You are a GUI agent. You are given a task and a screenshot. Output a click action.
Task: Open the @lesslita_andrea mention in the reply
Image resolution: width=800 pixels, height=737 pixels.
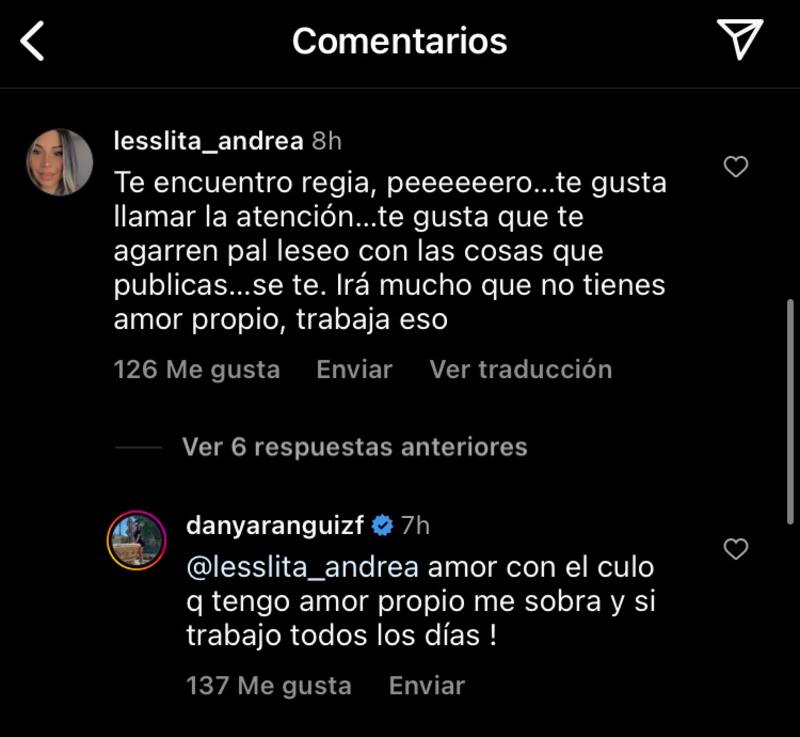302,567
